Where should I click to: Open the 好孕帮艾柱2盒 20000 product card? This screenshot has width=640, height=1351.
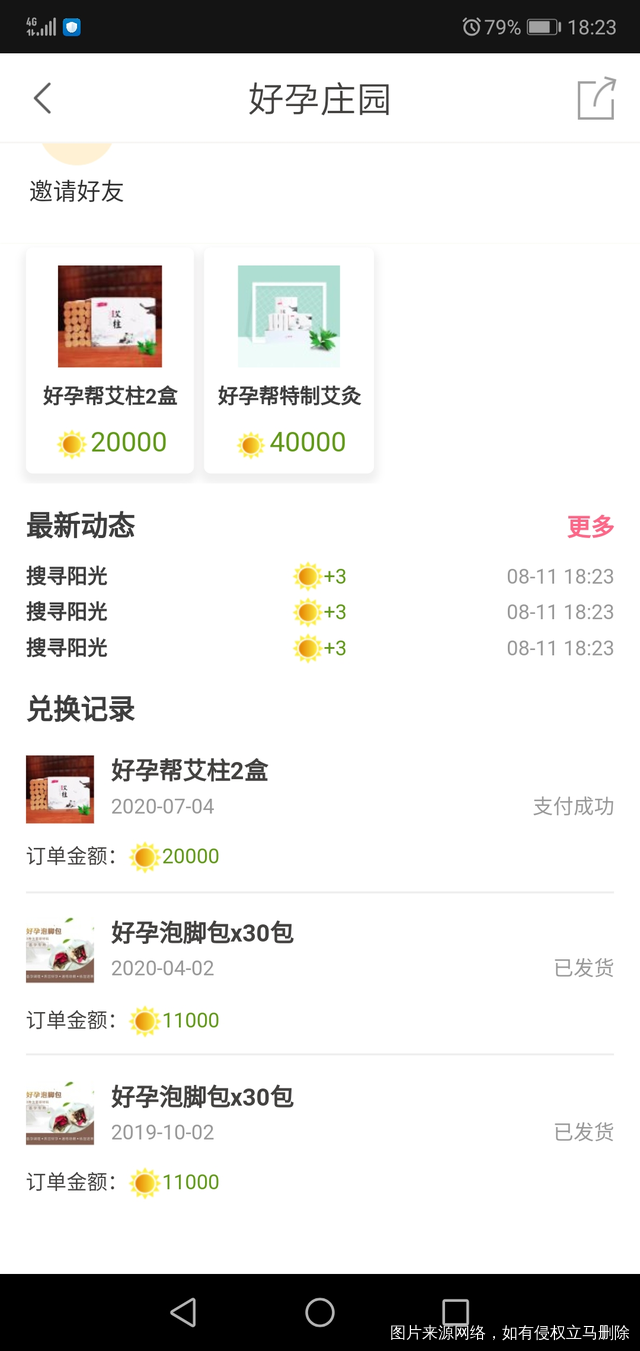pyautogui.click(x=110, y=360)
